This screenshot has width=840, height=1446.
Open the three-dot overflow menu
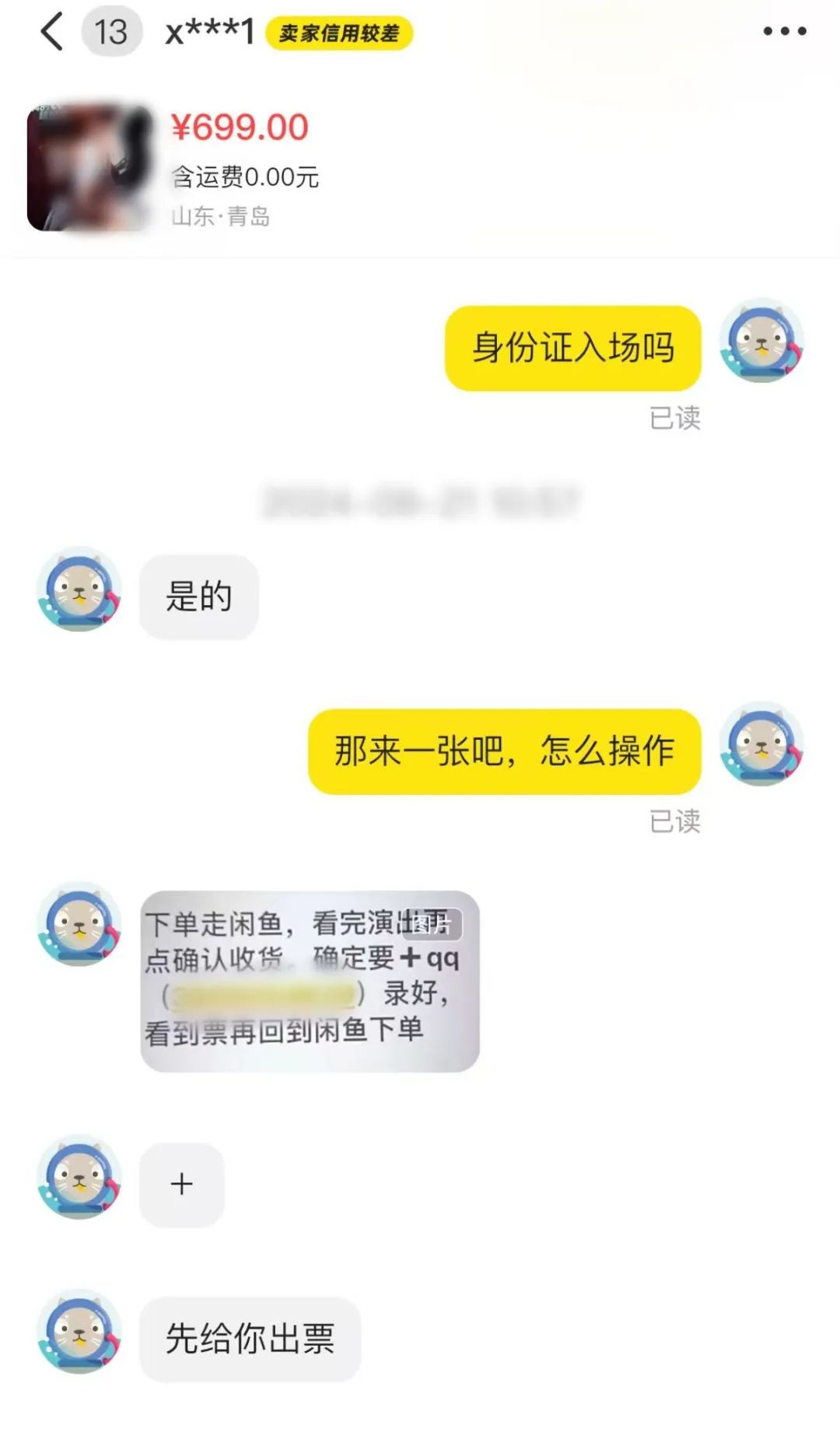pos(784,32)
